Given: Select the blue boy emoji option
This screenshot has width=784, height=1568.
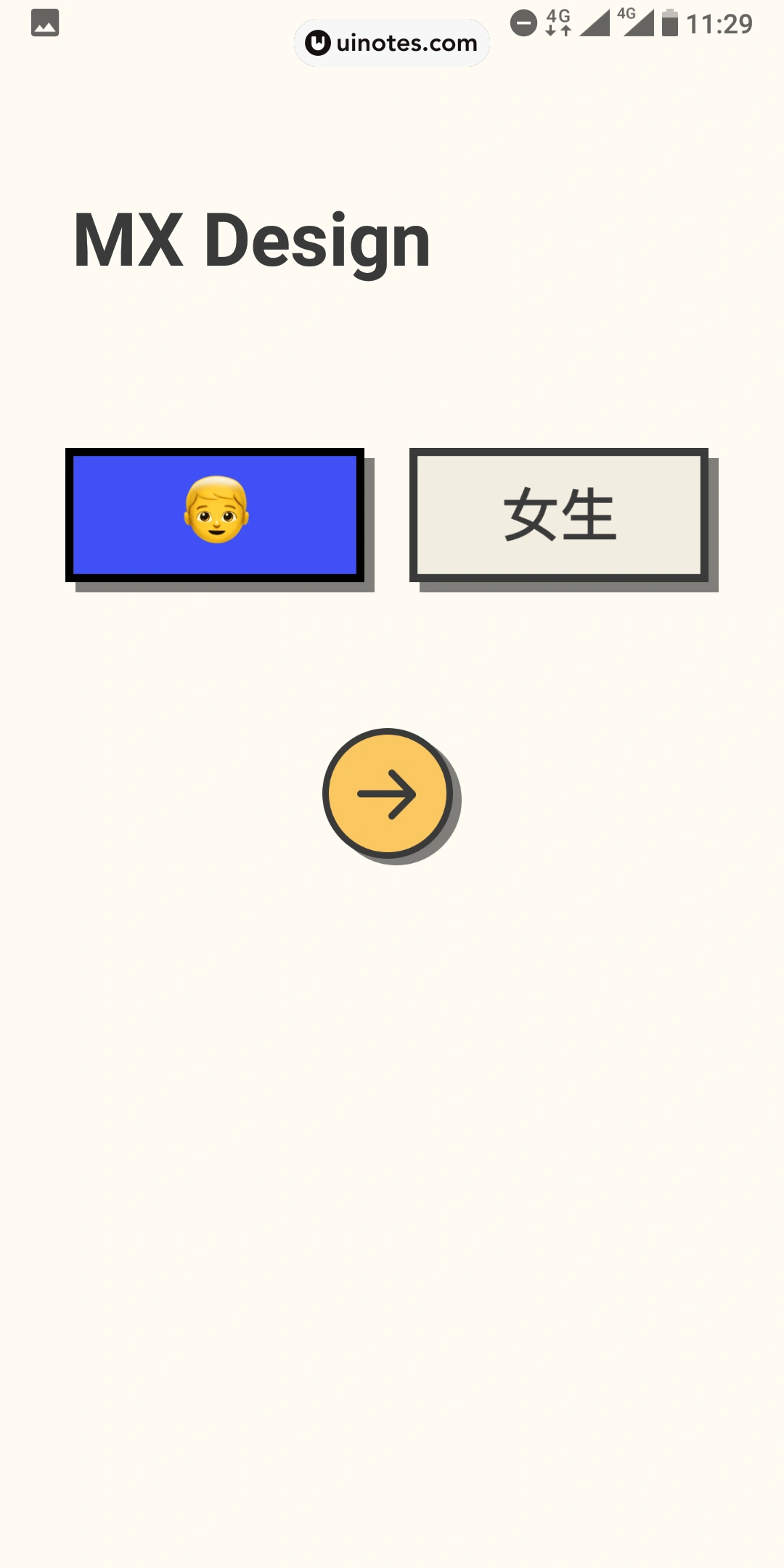Looking at the screenshot, I should pyautogui.click(x=215, y=514).
